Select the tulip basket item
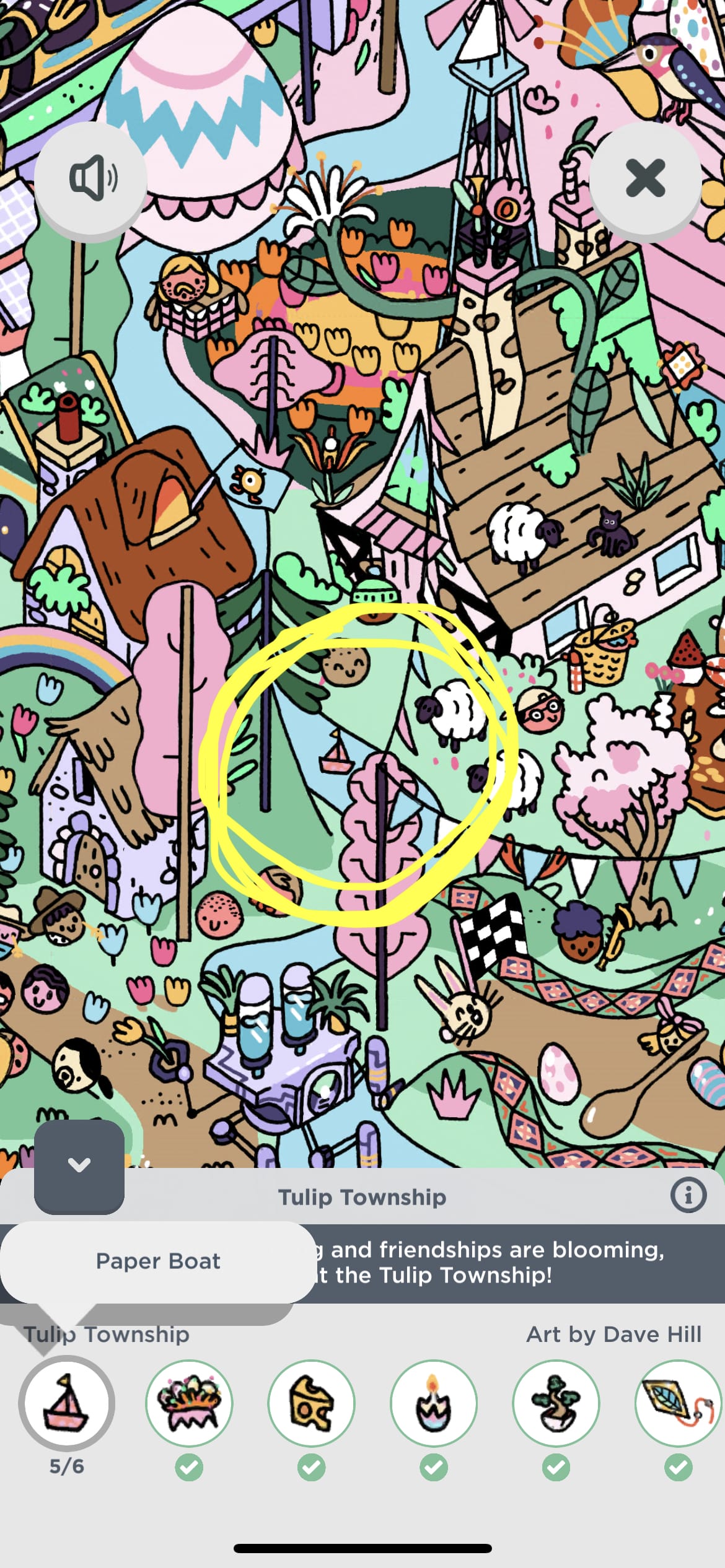The height and width of the screenshot is (1568, 725). point(189,1404)
